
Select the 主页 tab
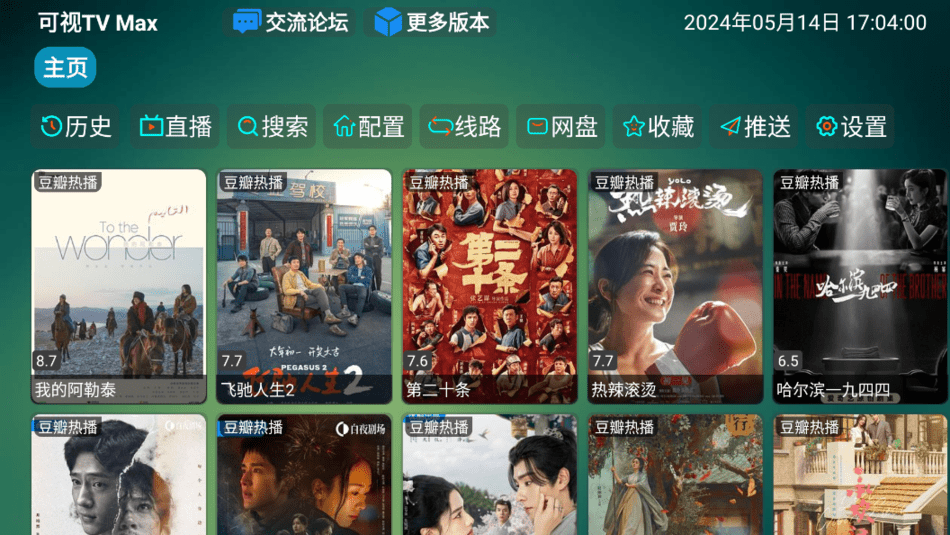66,67
